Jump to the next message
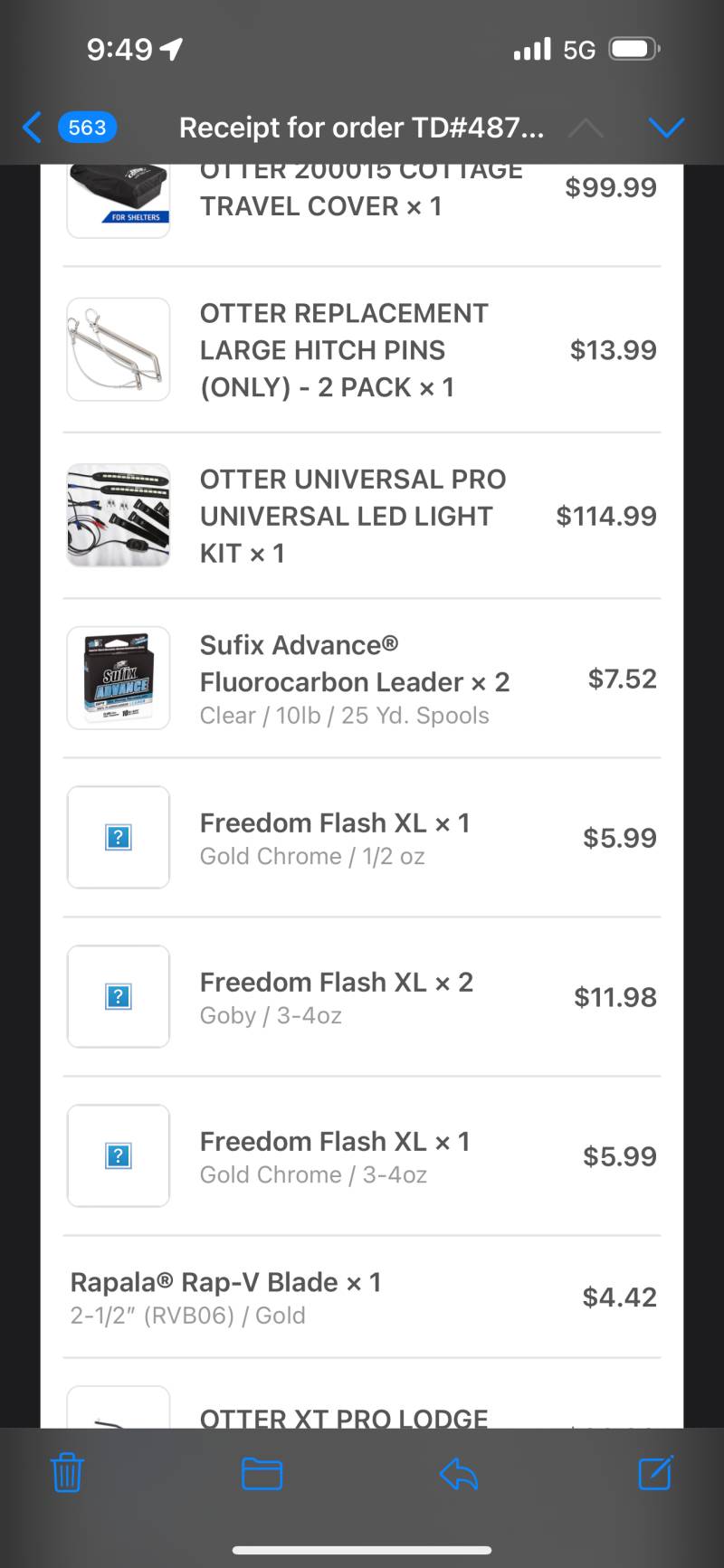 [666, 128]
